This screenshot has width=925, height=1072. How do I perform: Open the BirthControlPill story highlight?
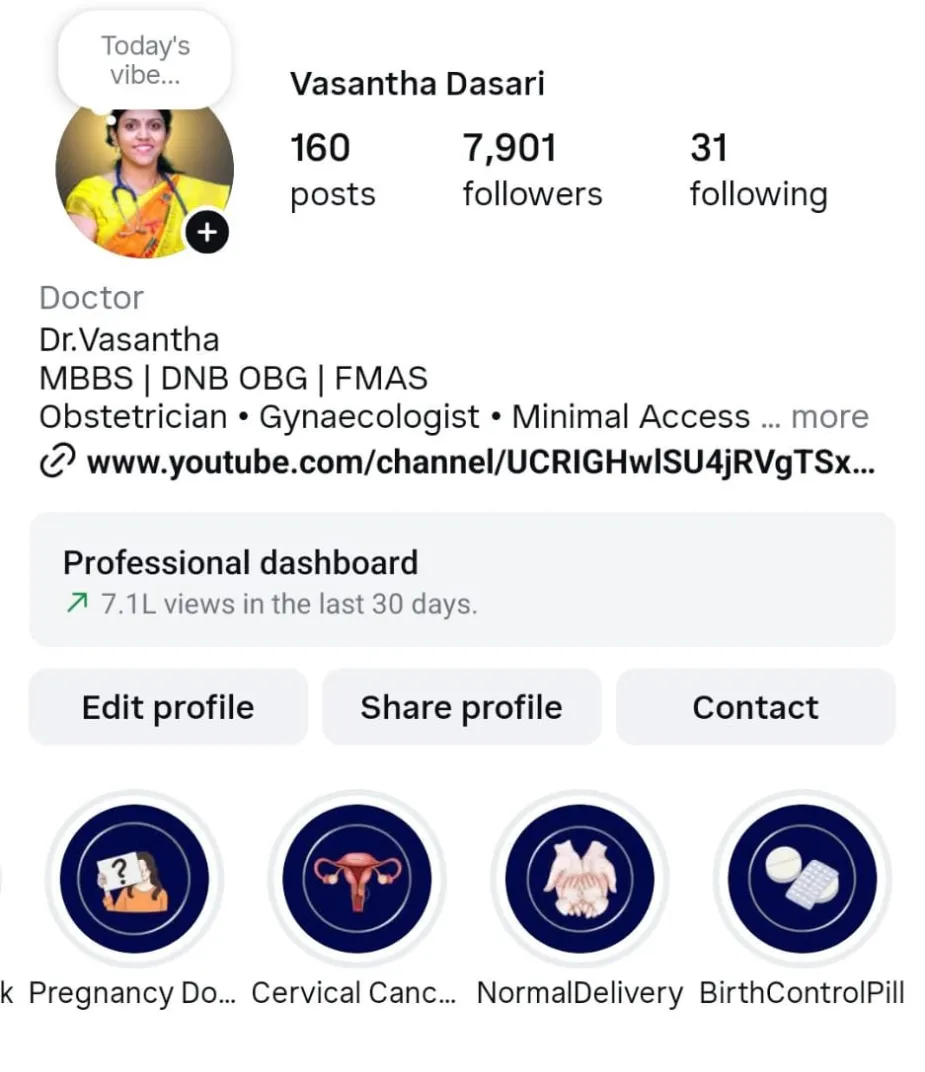[802, 878]
